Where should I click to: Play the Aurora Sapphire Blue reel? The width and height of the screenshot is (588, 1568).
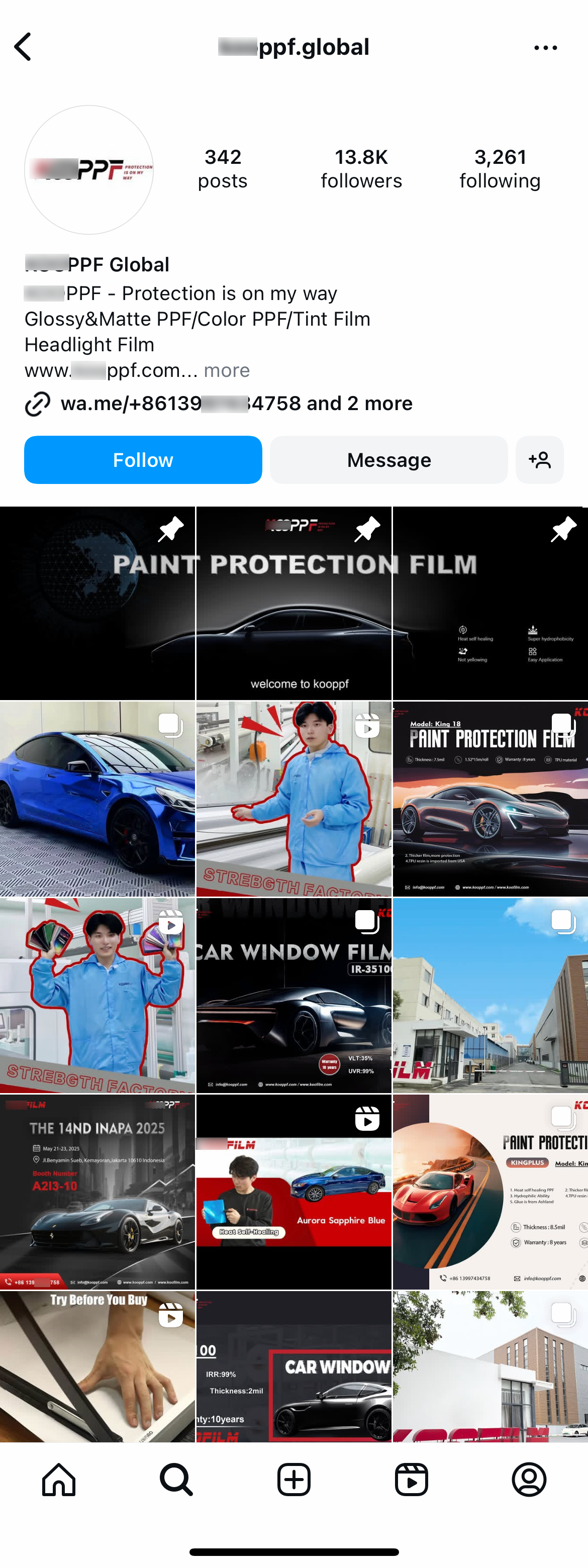[293, 1191]
